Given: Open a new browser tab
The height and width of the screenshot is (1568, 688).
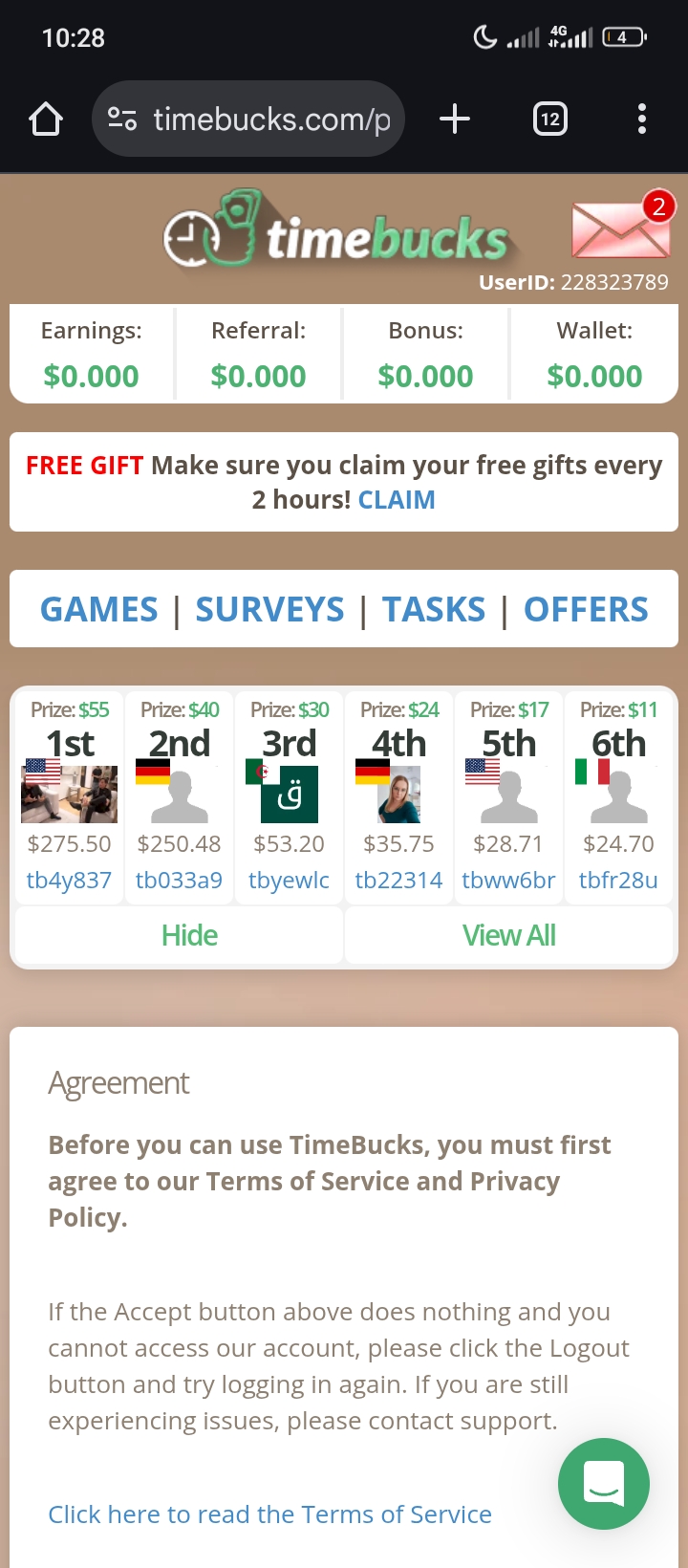Looking at the screenshot, I should [x=455, y=120].
